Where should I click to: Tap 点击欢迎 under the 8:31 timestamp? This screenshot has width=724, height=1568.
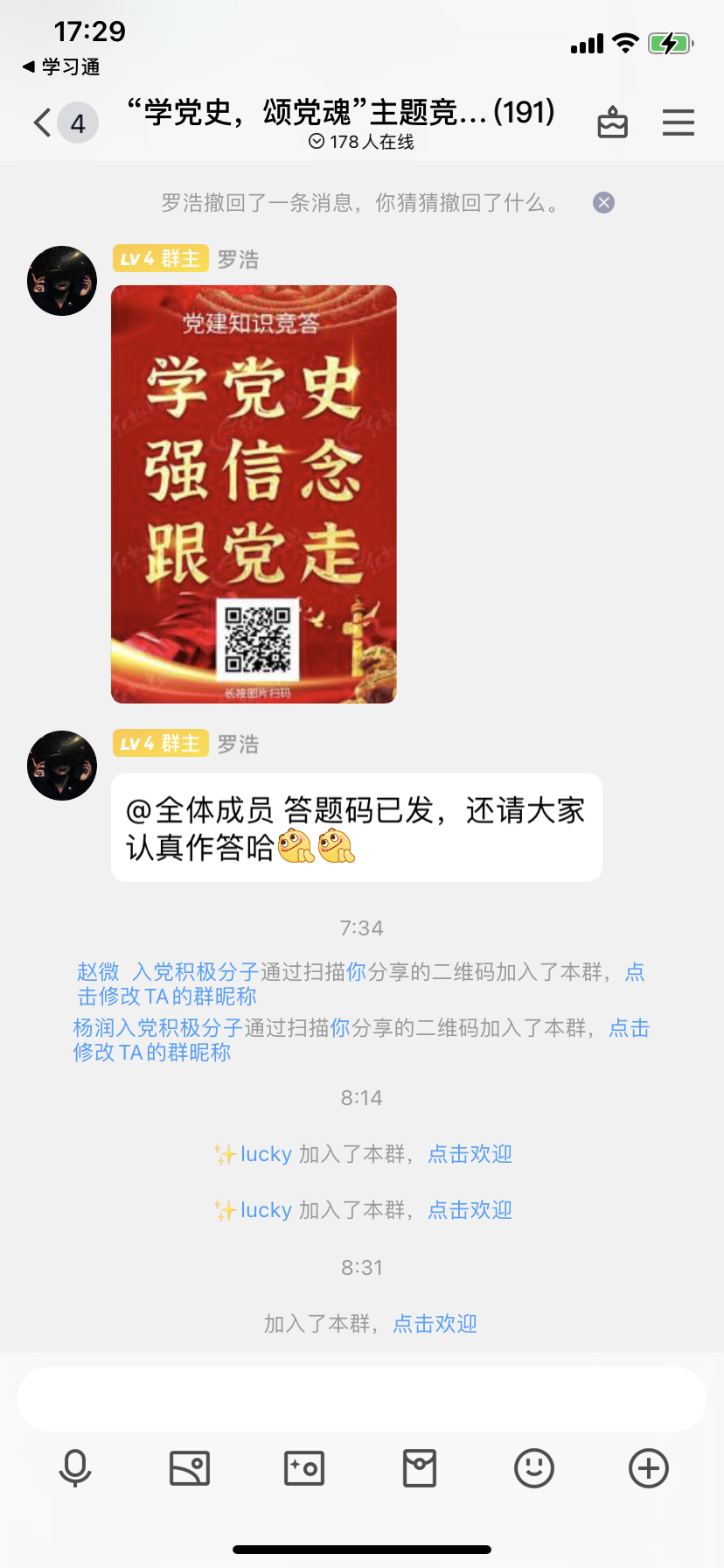[x=435, y=1324]
